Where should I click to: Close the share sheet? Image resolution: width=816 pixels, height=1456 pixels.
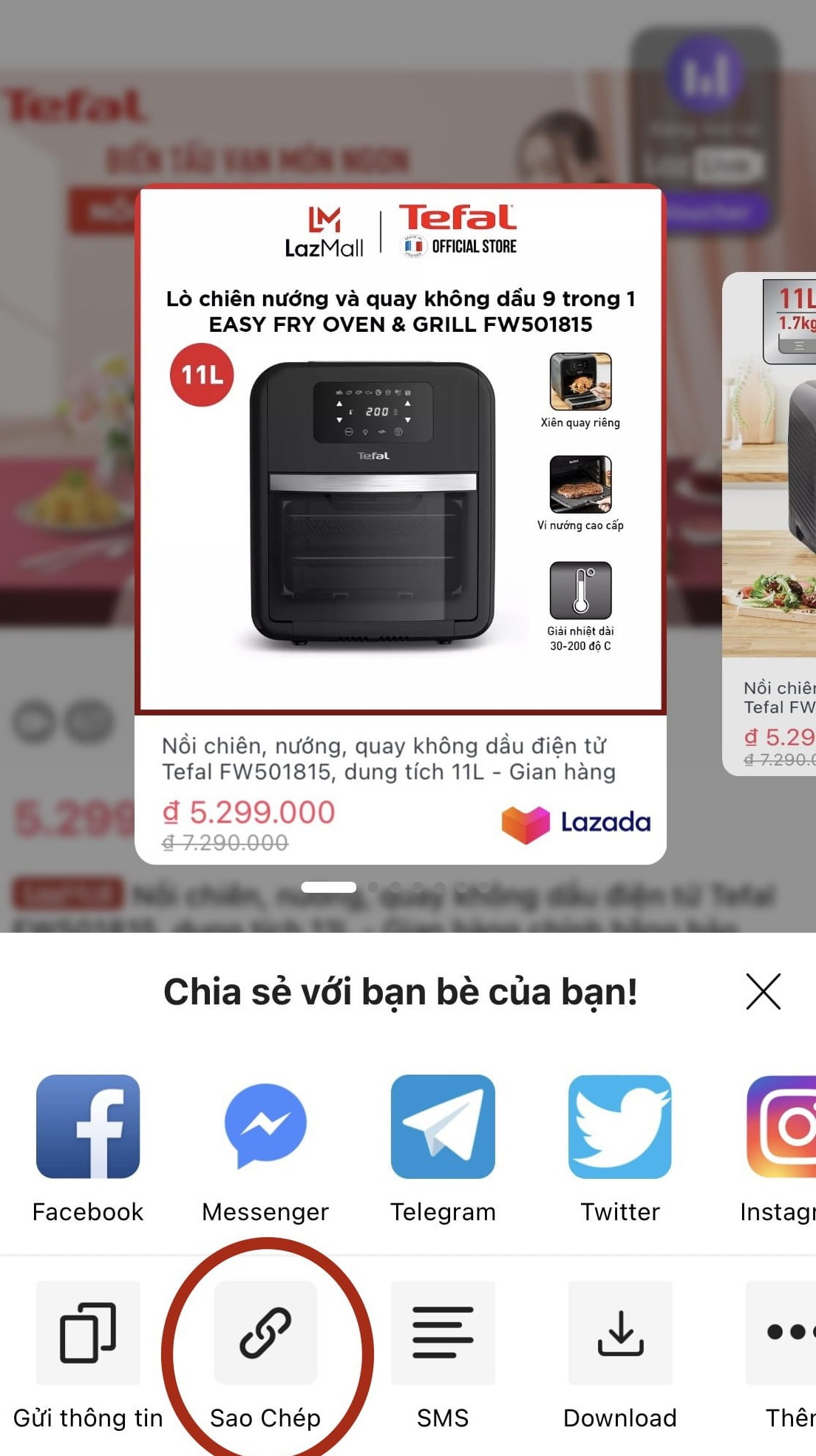point(763,991)
